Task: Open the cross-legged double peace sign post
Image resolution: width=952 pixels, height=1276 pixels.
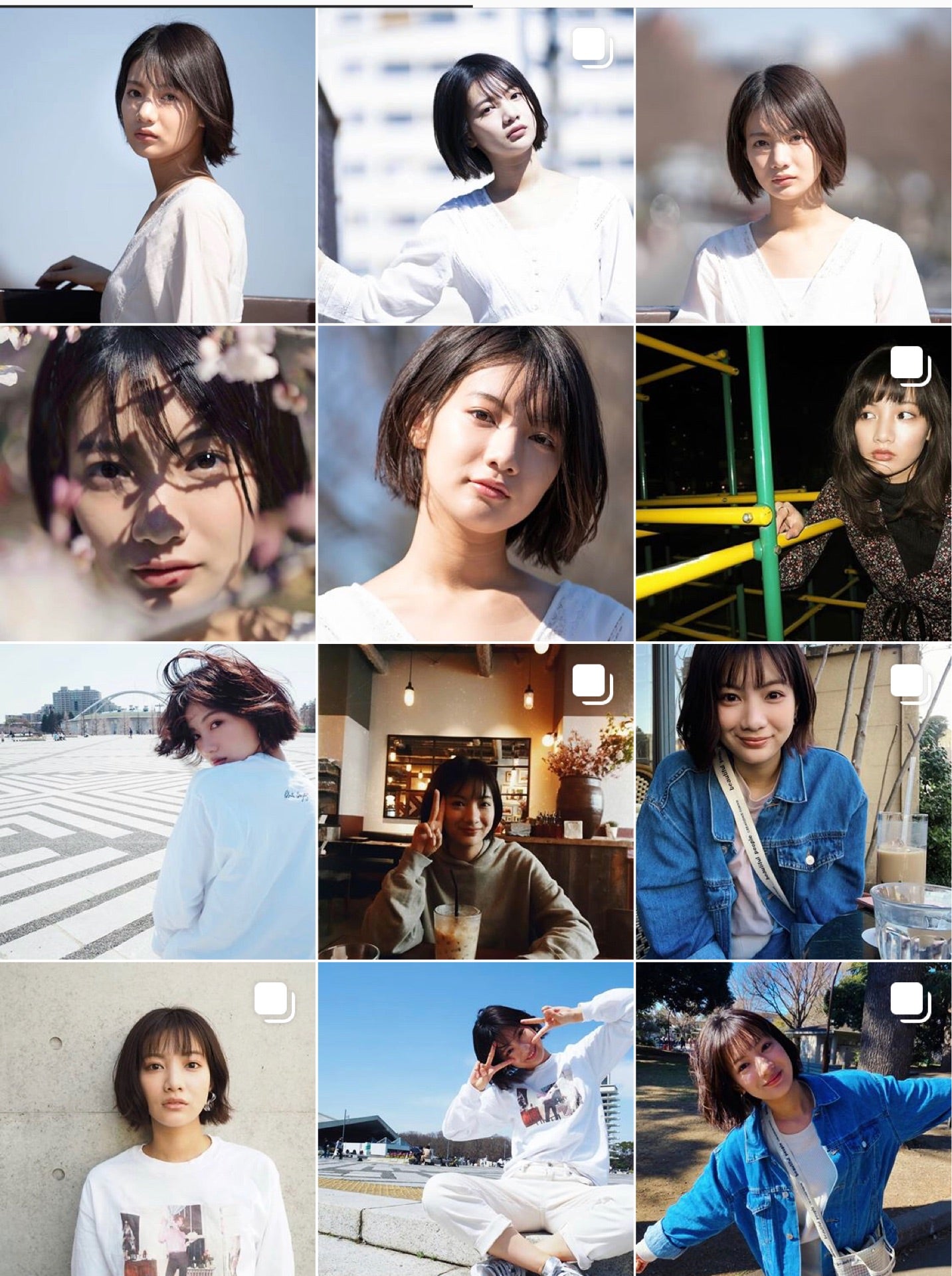Action: (475, 1119)
